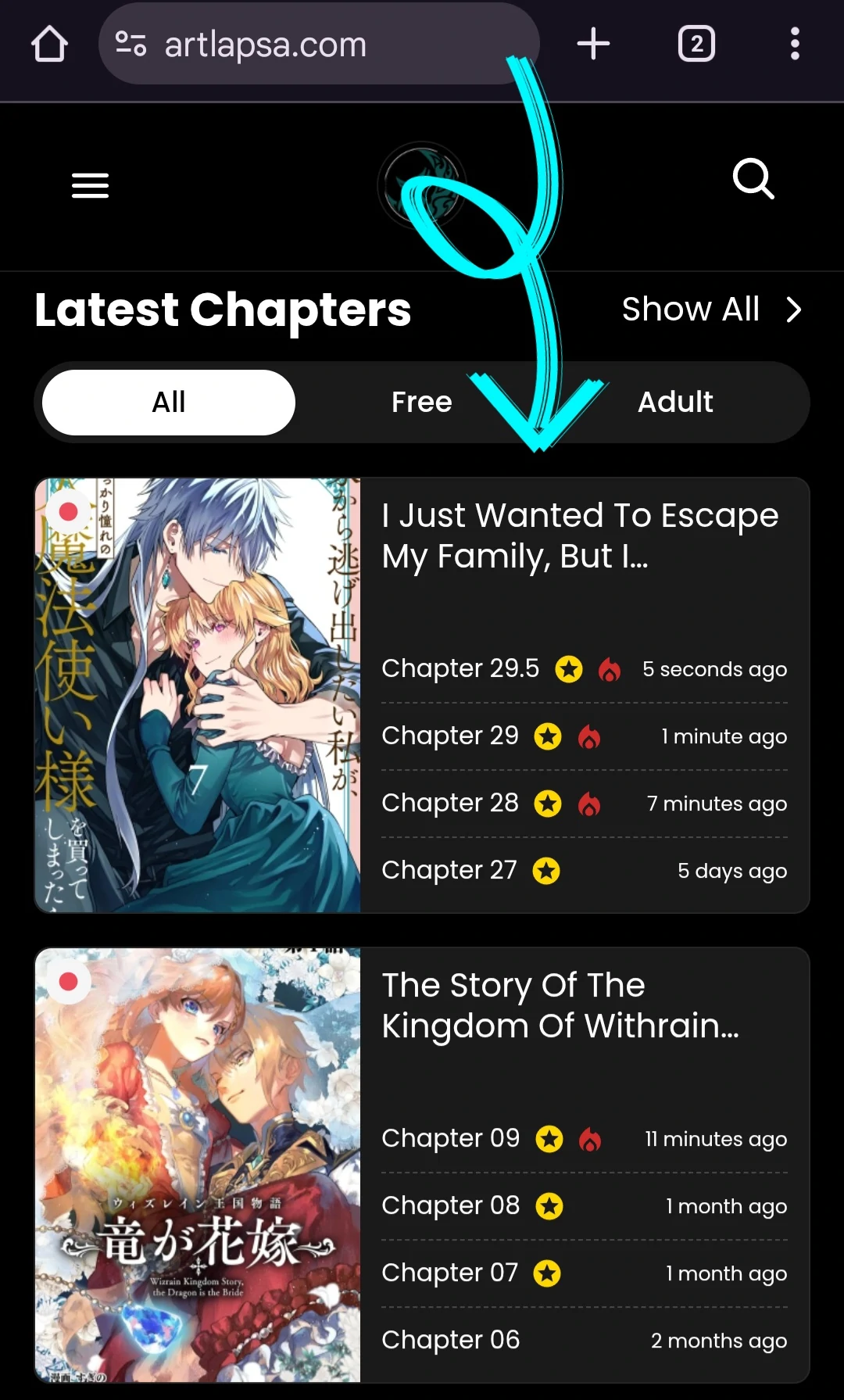Open Chapter 06 from 2 months ago
Screen dimensions: 844x1400
(x=451, y=1341)
